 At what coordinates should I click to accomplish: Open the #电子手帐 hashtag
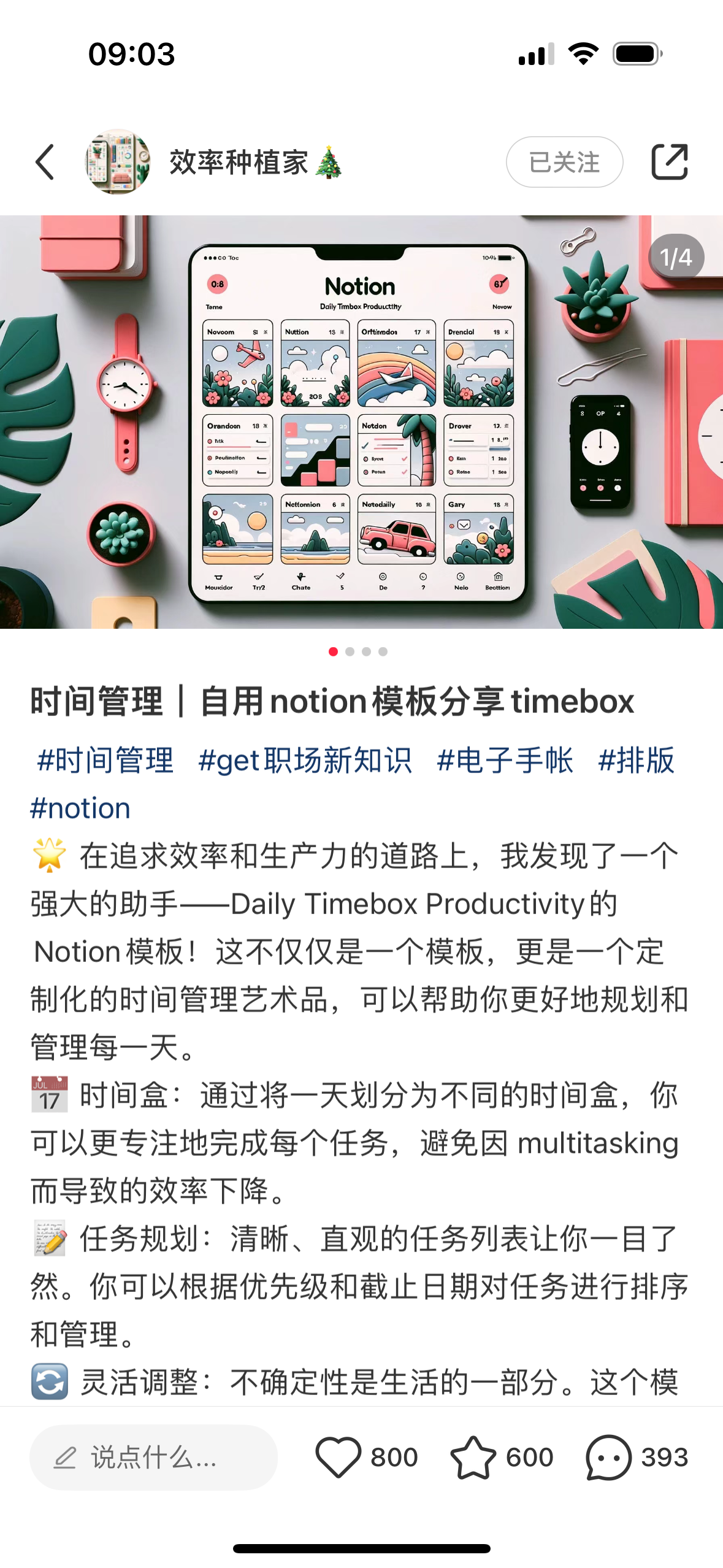click(x=505, y=760)
